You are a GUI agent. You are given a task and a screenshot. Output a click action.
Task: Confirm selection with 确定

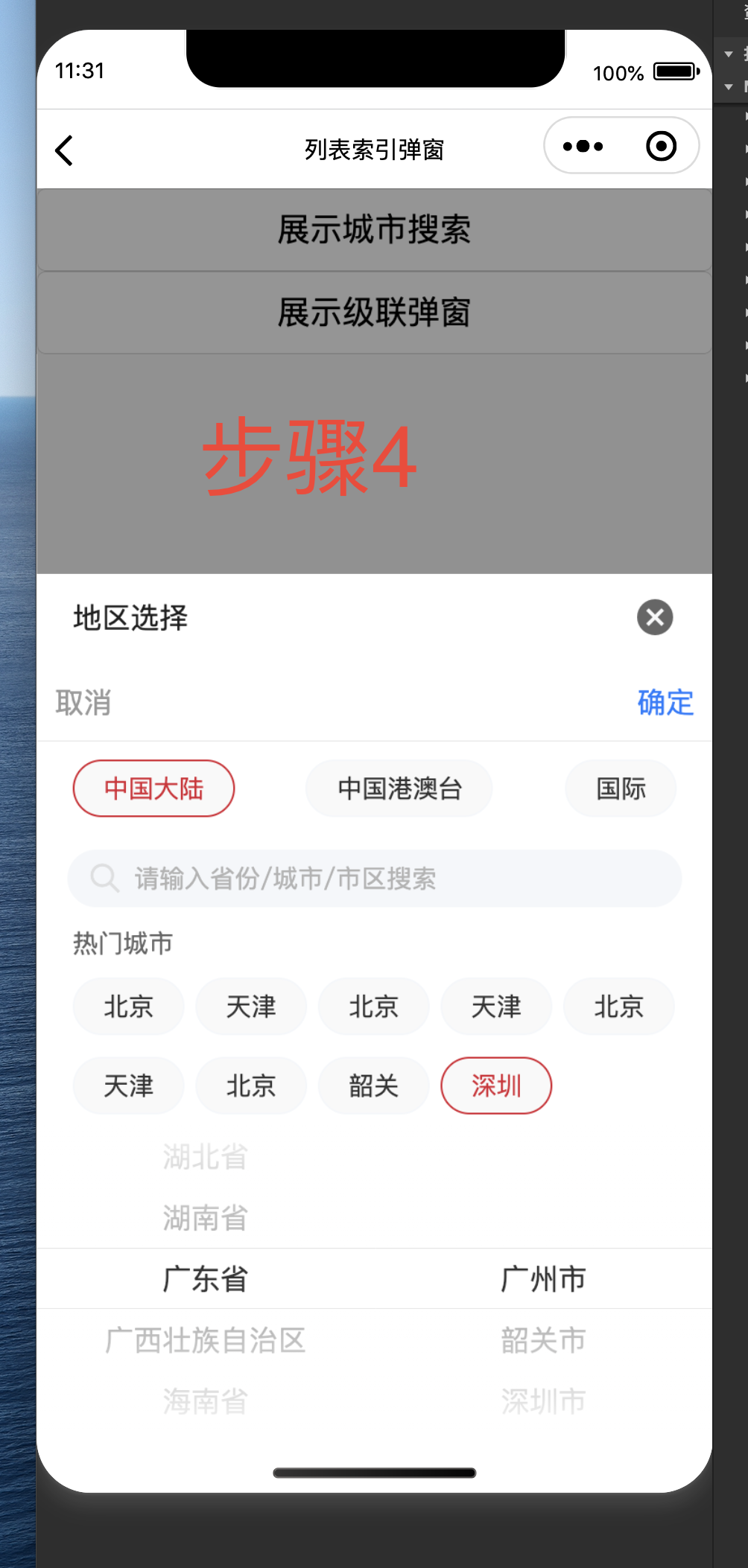pos(665,702)
